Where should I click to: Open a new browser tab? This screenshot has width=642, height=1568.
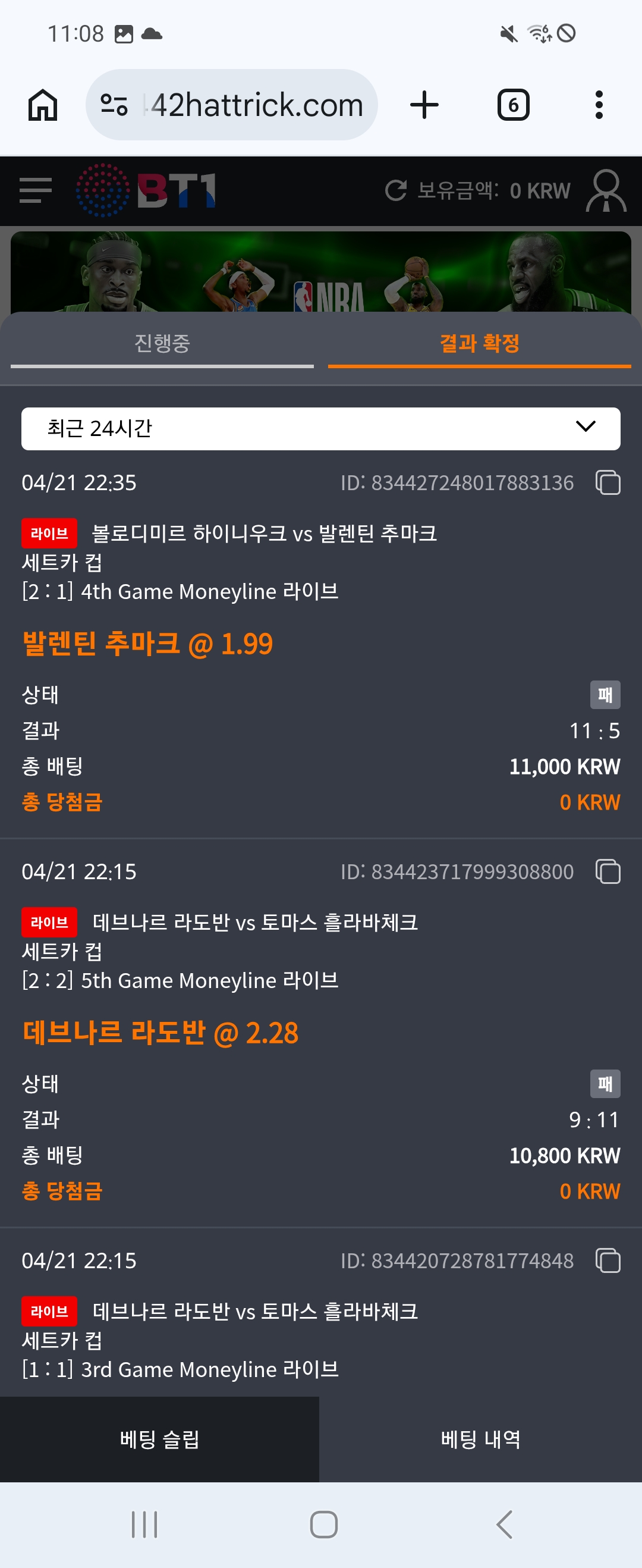click(x=424, y=105)
